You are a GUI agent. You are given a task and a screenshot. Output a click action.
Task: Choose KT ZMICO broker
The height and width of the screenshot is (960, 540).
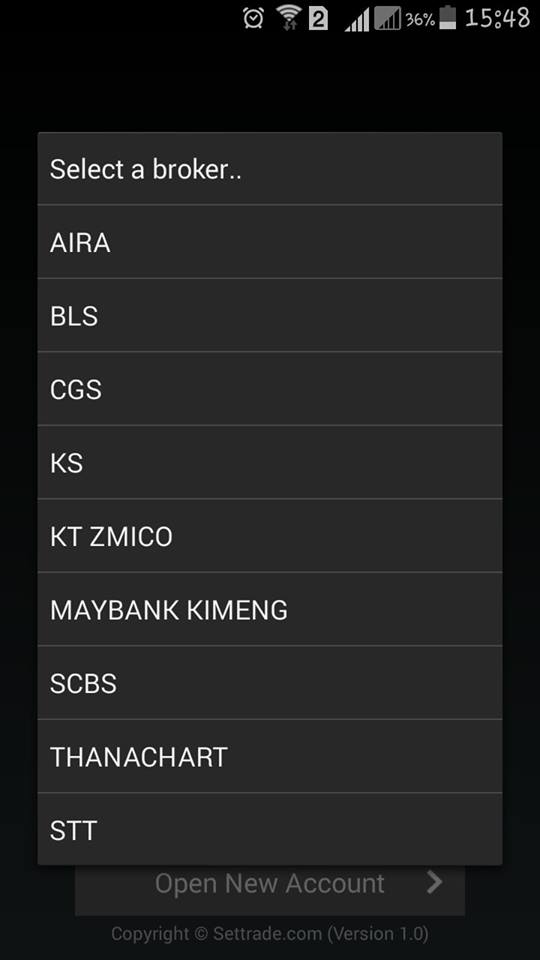[x=269, y=536]
